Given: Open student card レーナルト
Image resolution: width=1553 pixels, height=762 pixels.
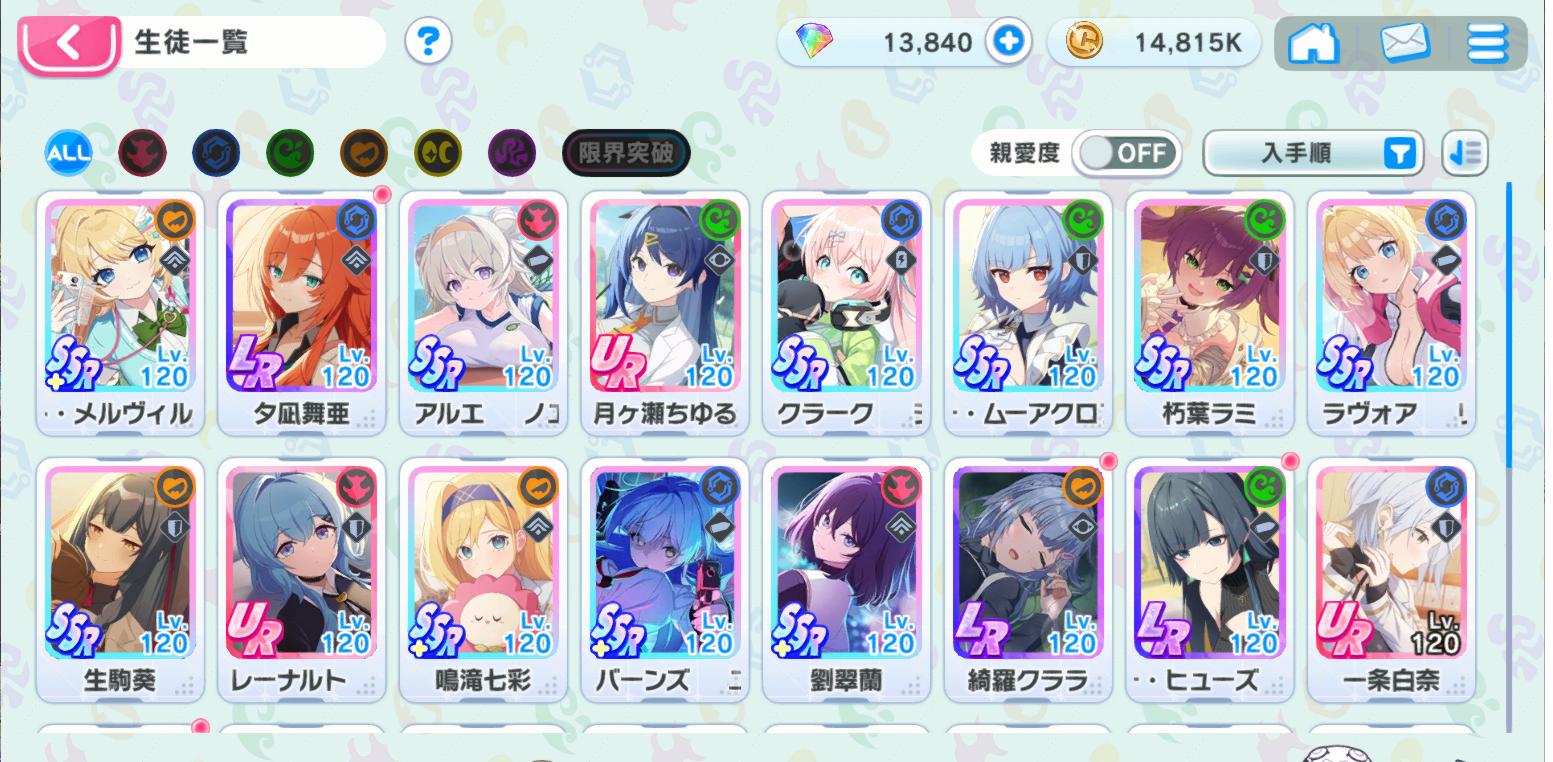Looking at the screenshot, I should click(x=301, y=578).
